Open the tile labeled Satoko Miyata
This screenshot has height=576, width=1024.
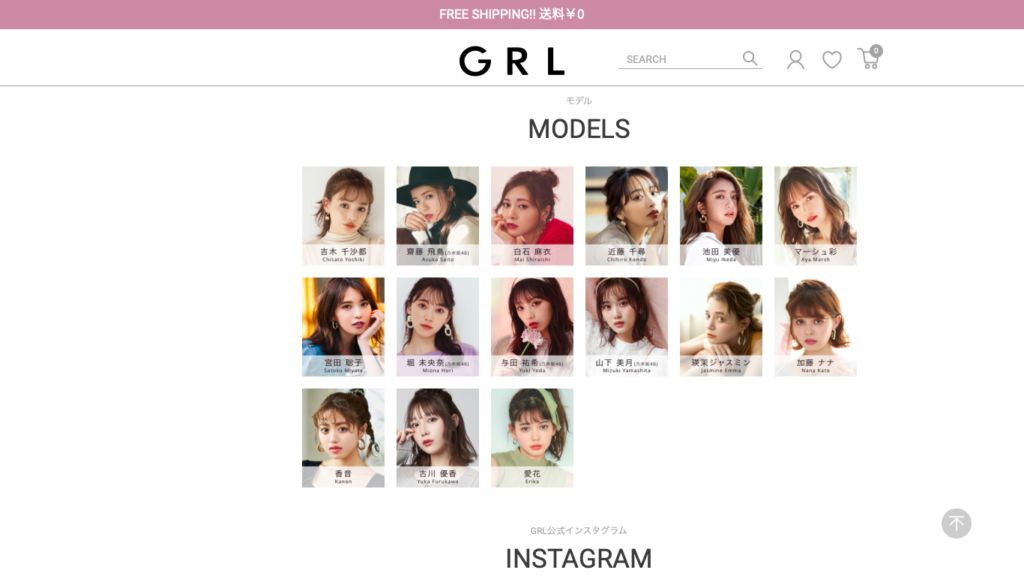(343, 326)
